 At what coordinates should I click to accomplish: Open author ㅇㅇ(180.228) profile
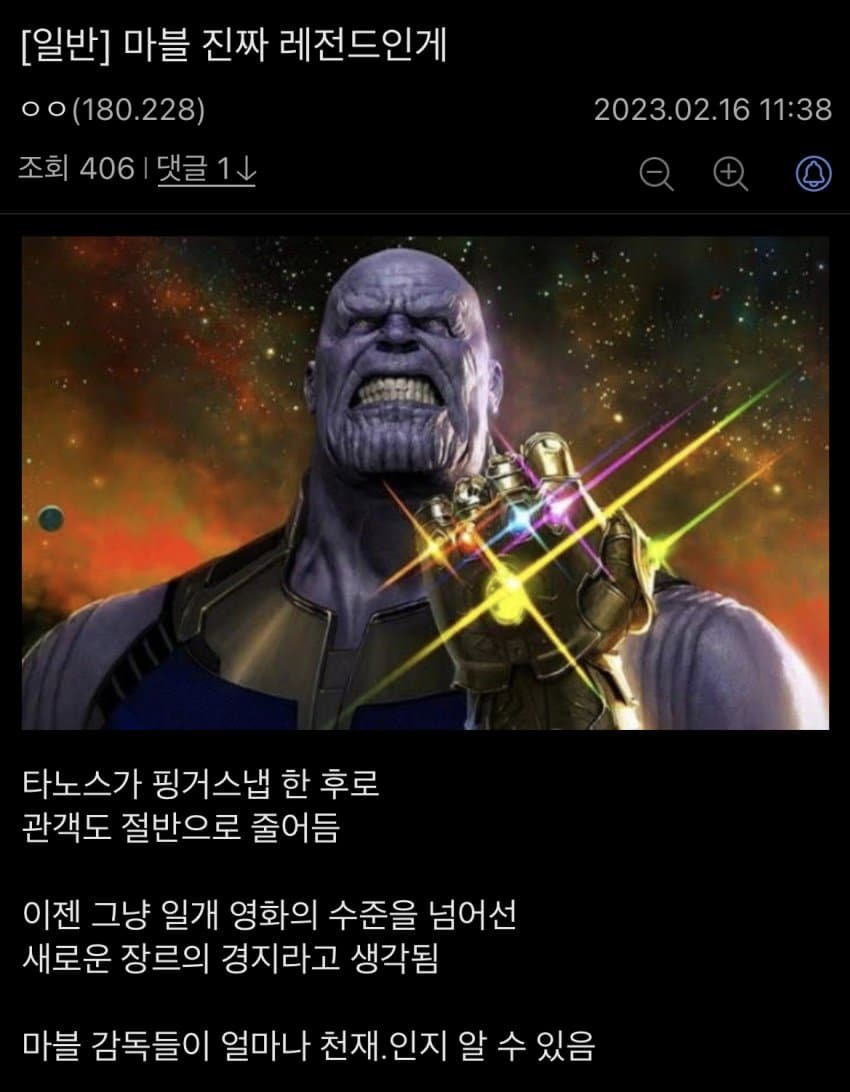[x=112, y=110]
